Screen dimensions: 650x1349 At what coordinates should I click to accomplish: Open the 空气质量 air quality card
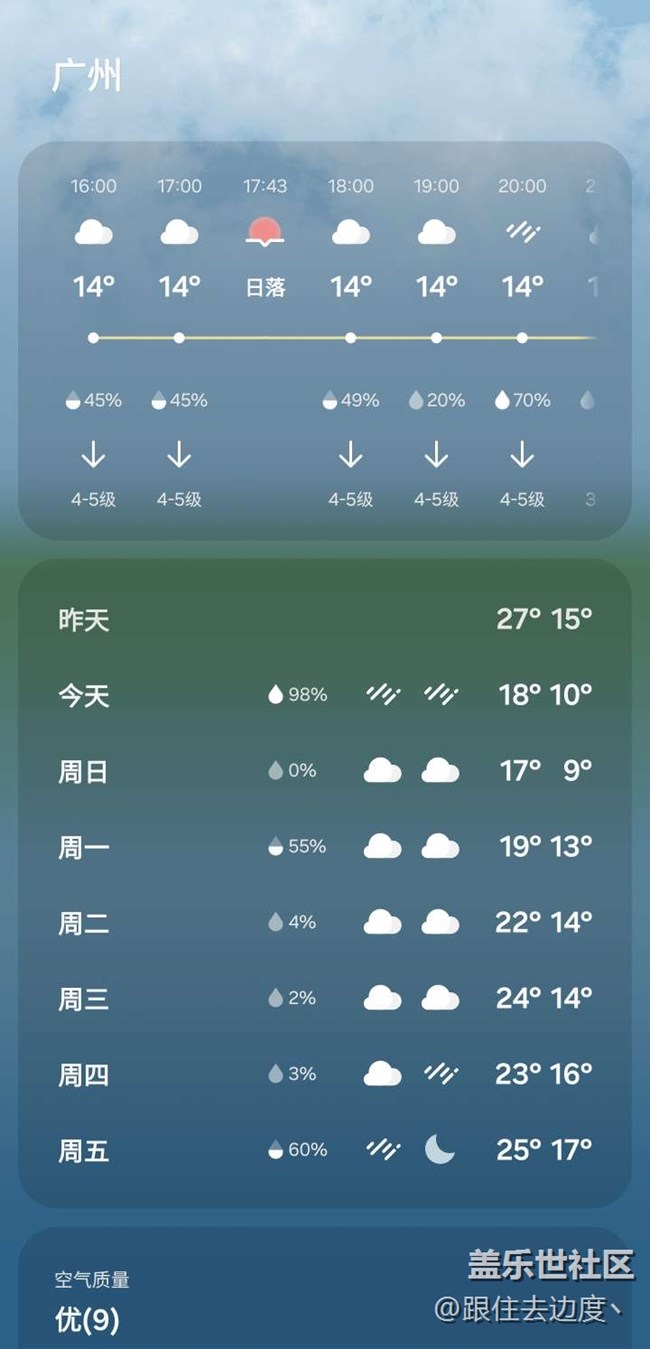200,1300
